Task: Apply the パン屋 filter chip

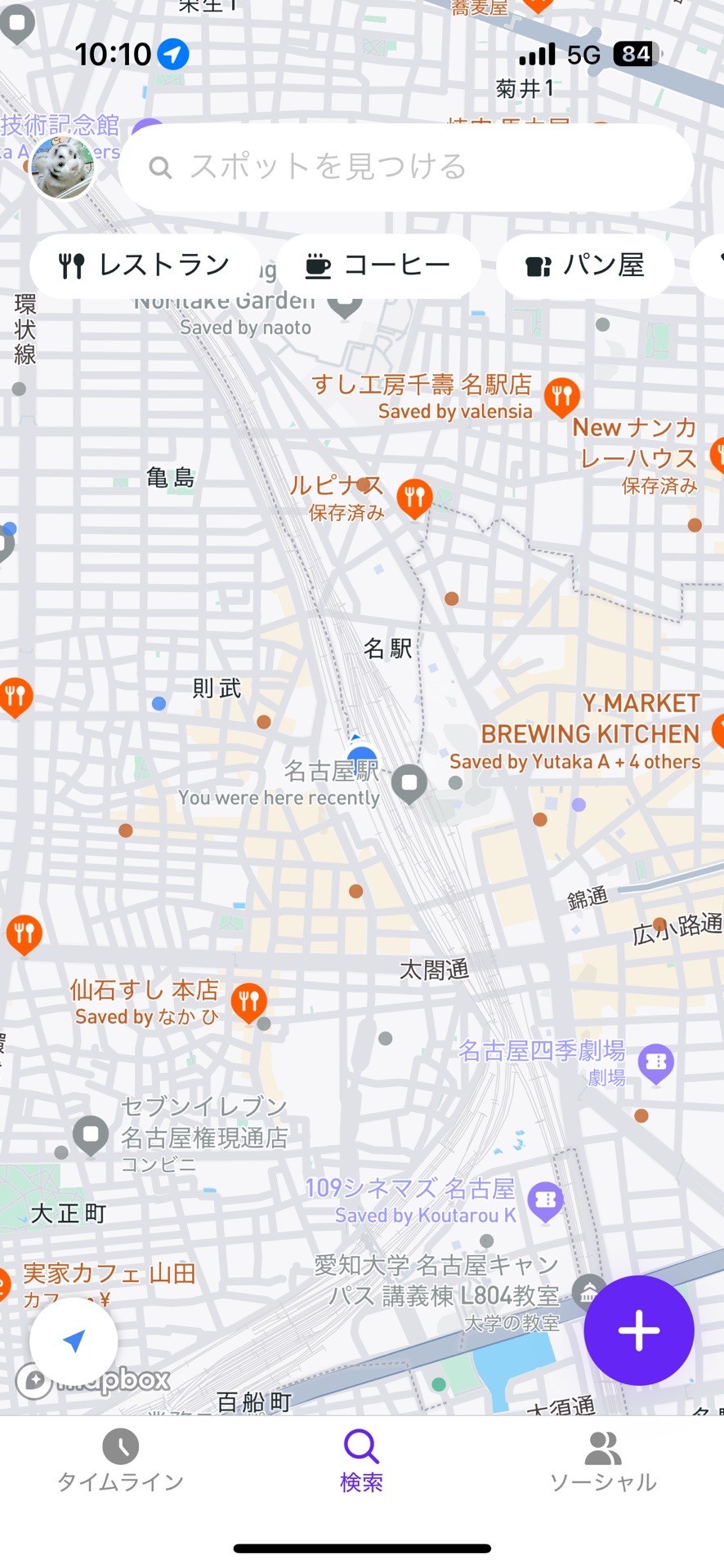Action: tap(585, 265)
